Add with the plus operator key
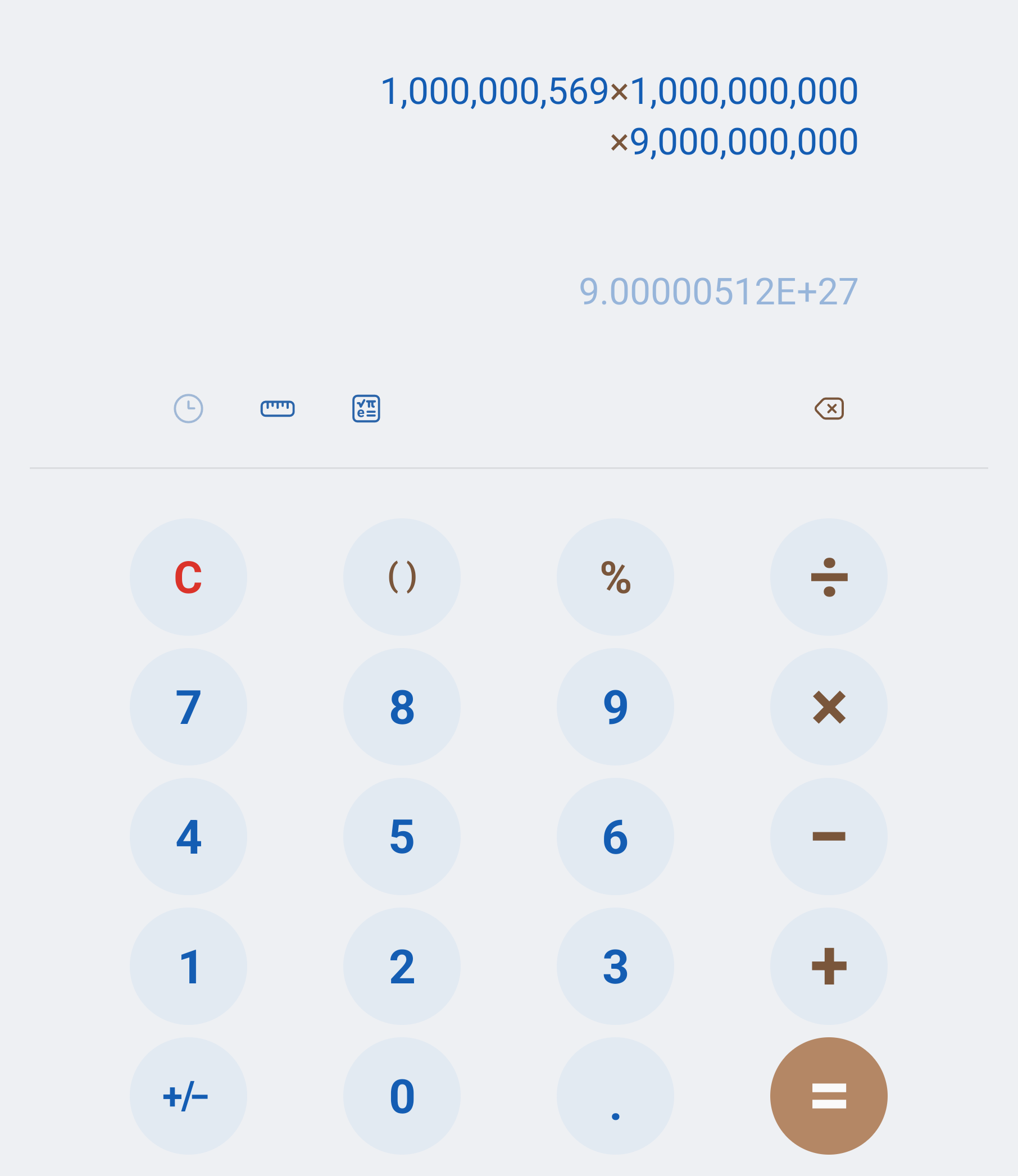1018x1176 pixels. (829, 966)
